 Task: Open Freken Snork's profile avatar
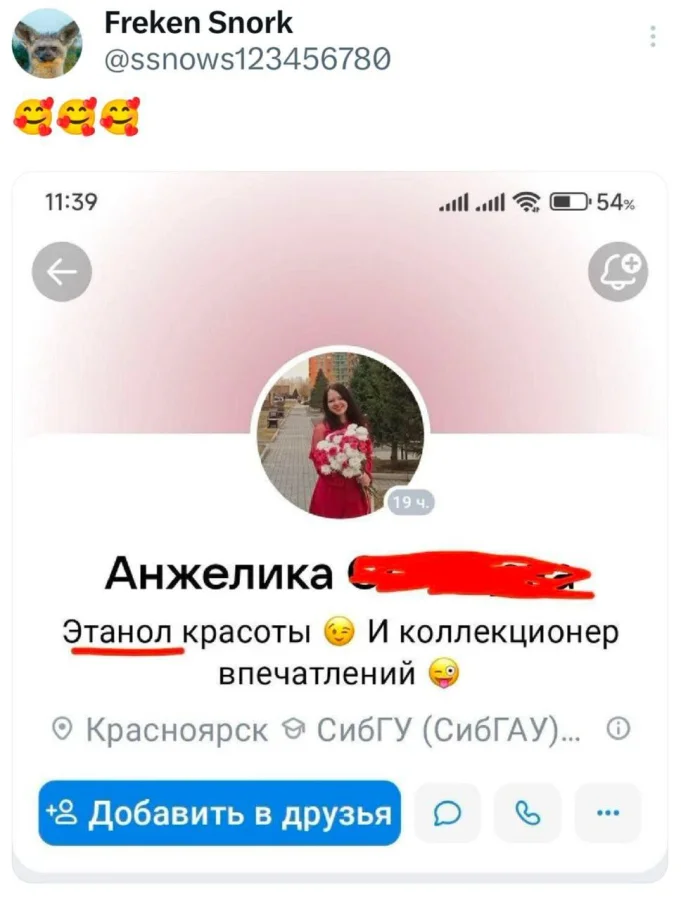tap(46, 43)
